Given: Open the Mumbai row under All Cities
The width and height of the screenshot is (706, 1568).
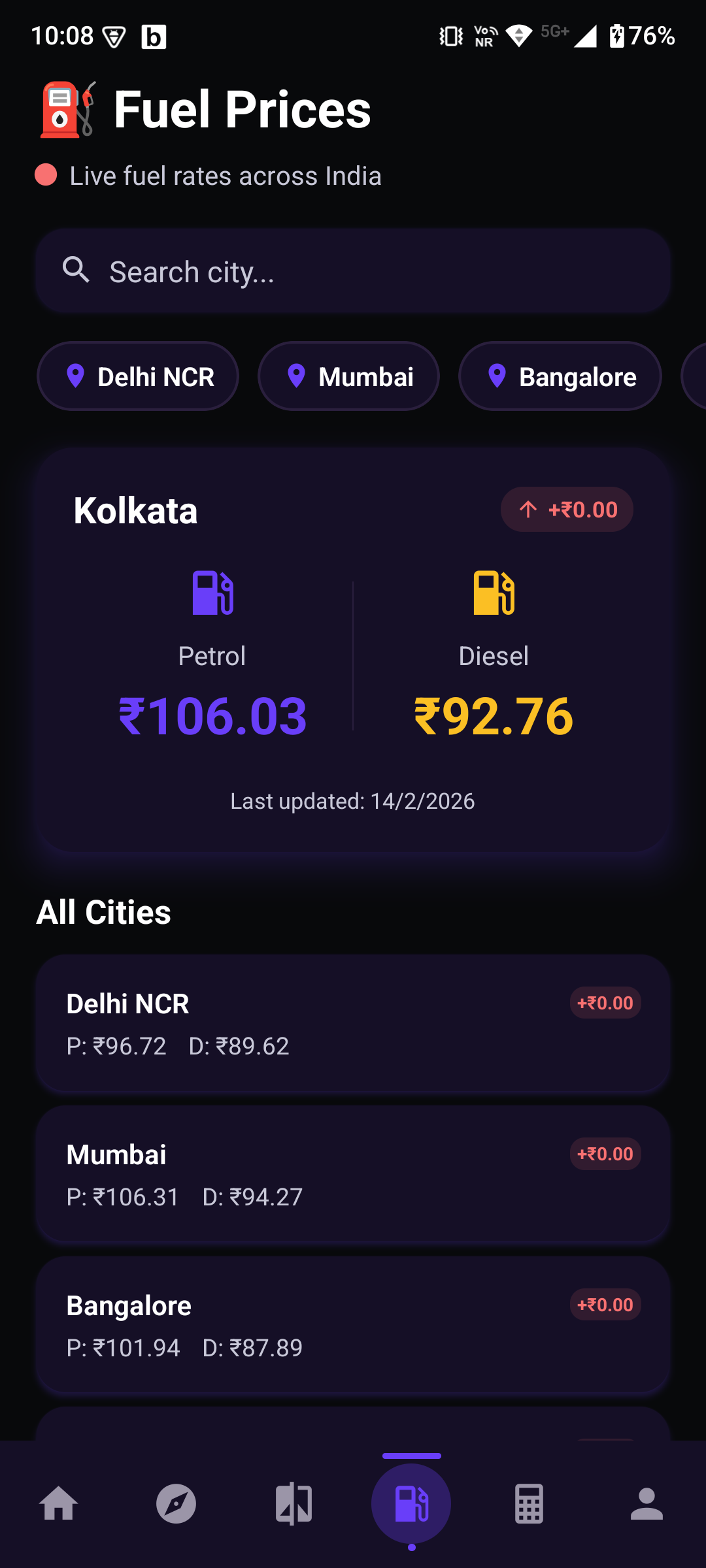Looking at the screenshot, I should (353, 1174).
